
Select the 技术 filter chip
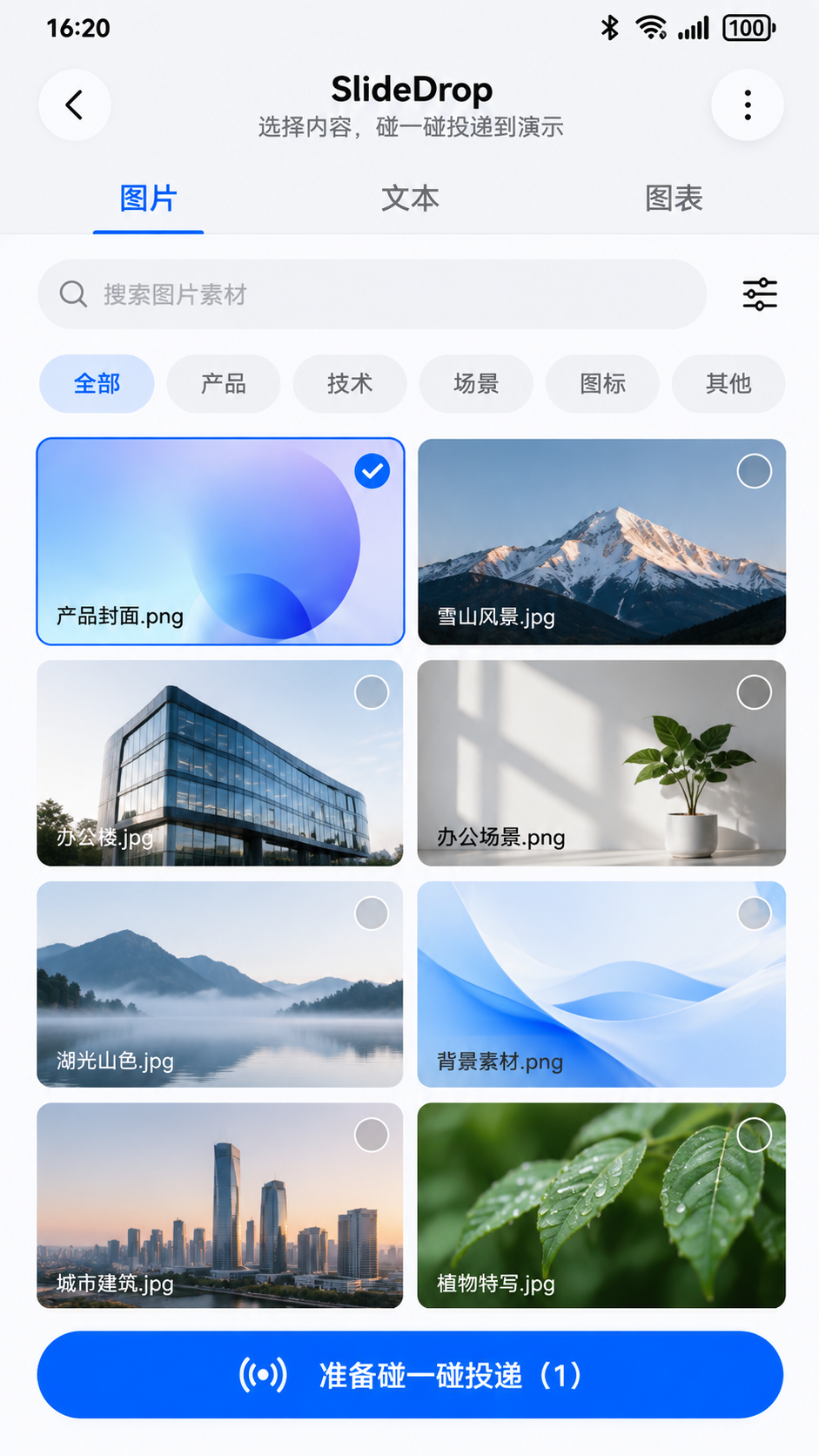click(x=350, y=383)
